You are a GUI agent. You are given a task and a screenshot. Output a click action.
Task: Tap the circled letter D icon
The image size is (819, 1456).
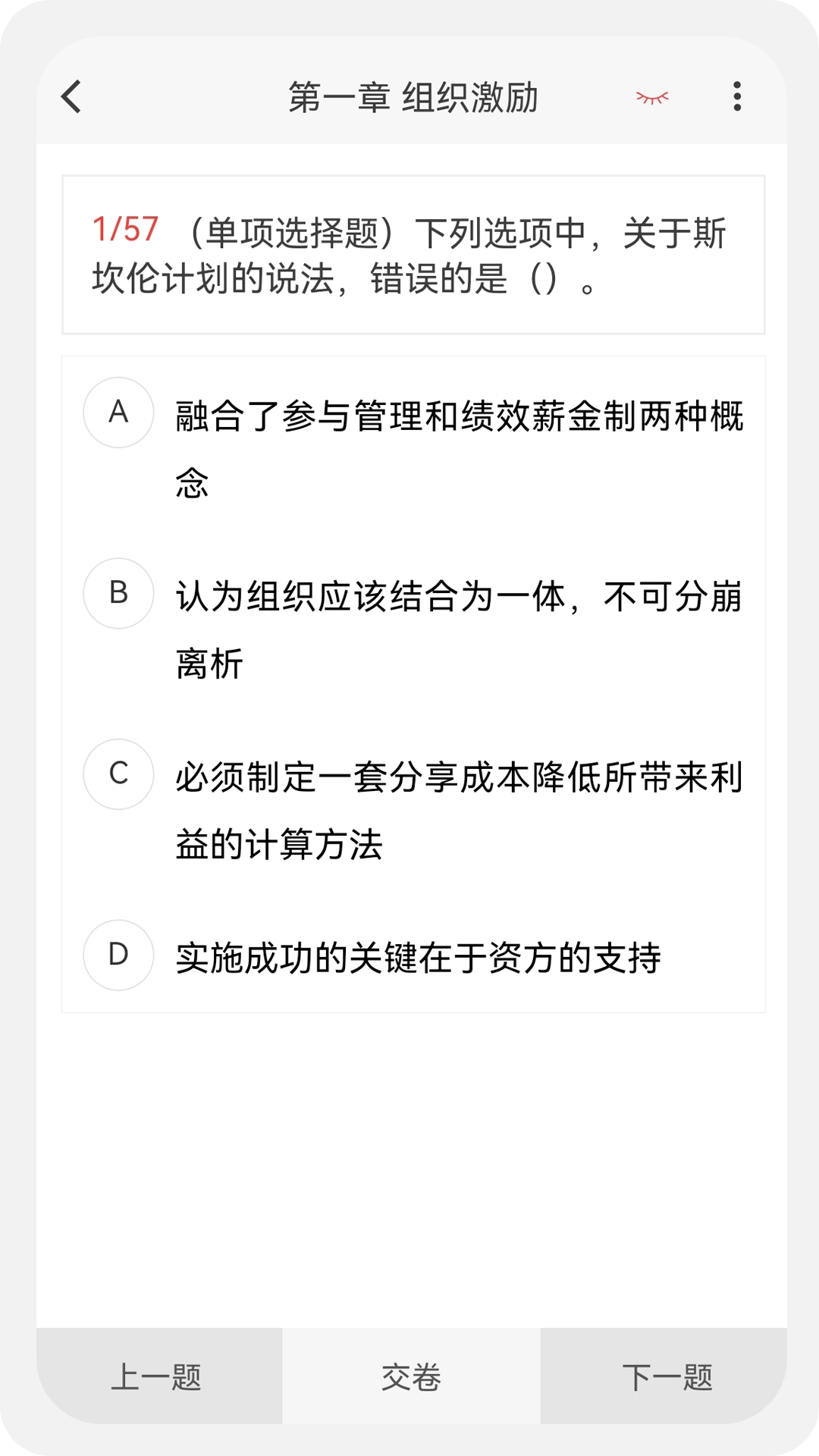(x=118, y=957)
